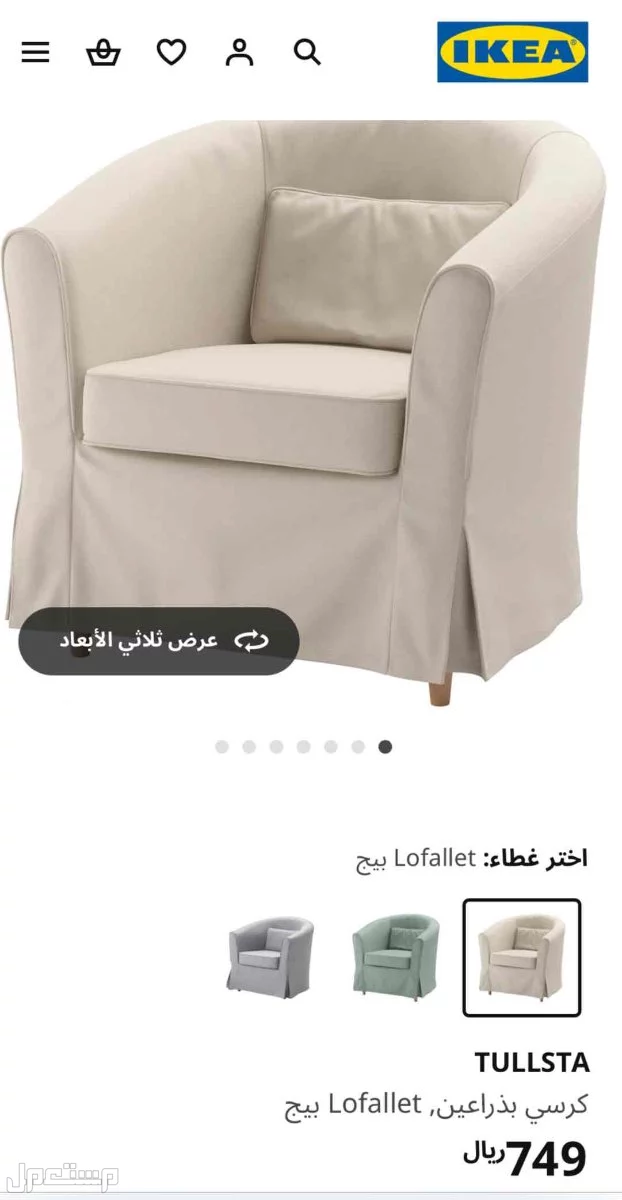
Task: Go to the IKEA home logo
Action: coord(512,52)
